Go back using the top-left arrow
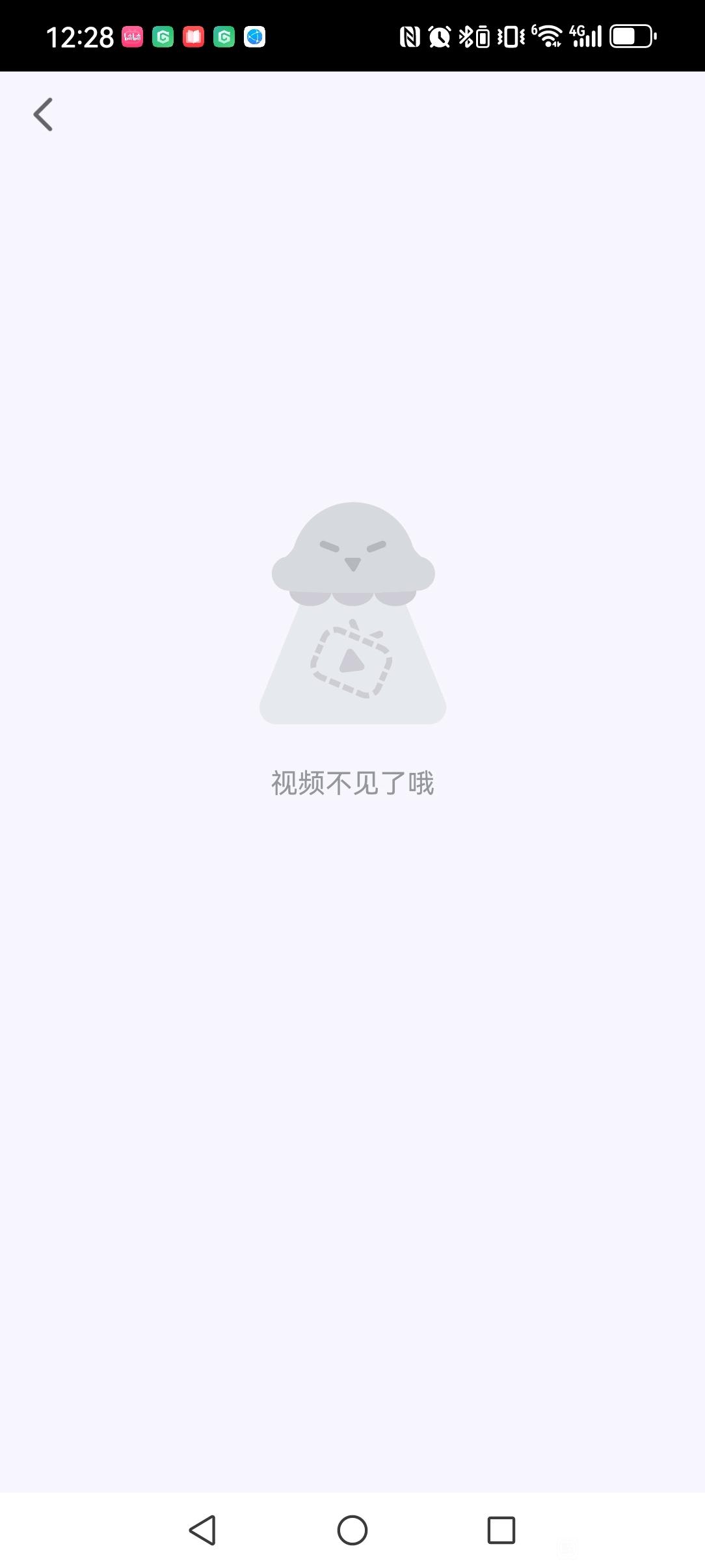 pos(43,114)
